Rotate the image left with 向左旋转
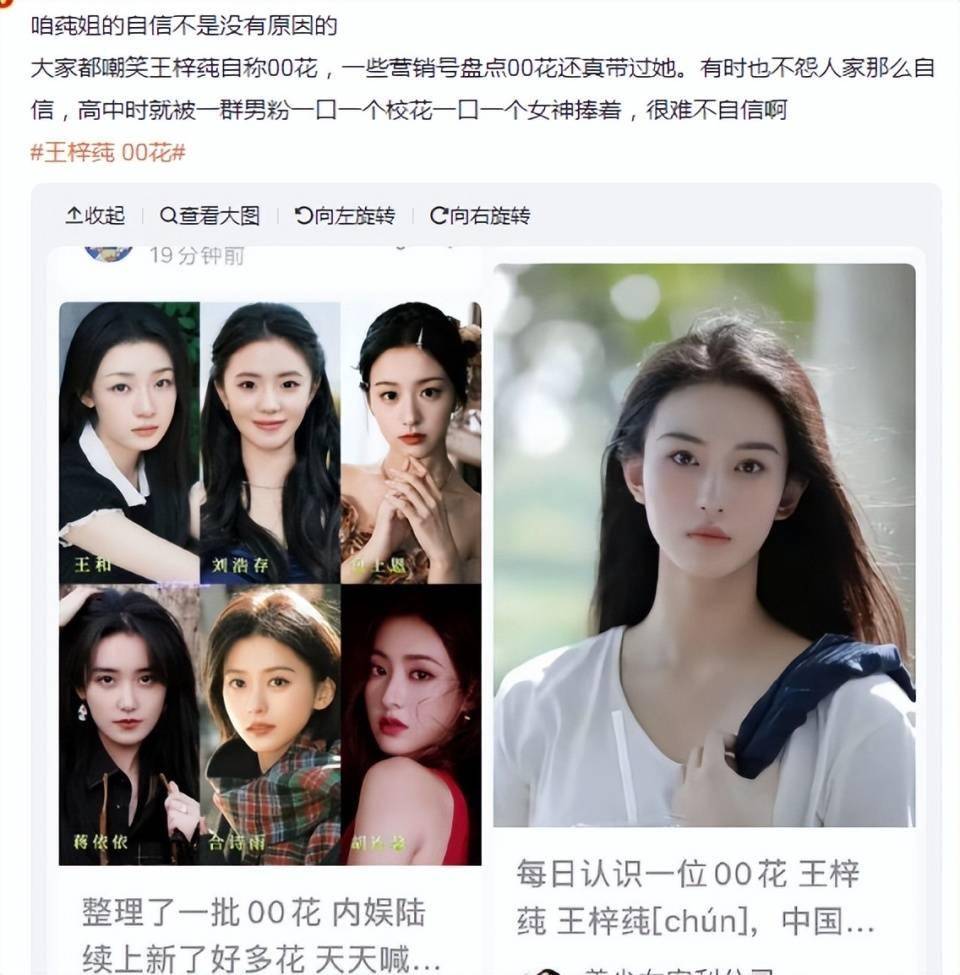This screenshot has width=960, height=975. tap(345, 215)
